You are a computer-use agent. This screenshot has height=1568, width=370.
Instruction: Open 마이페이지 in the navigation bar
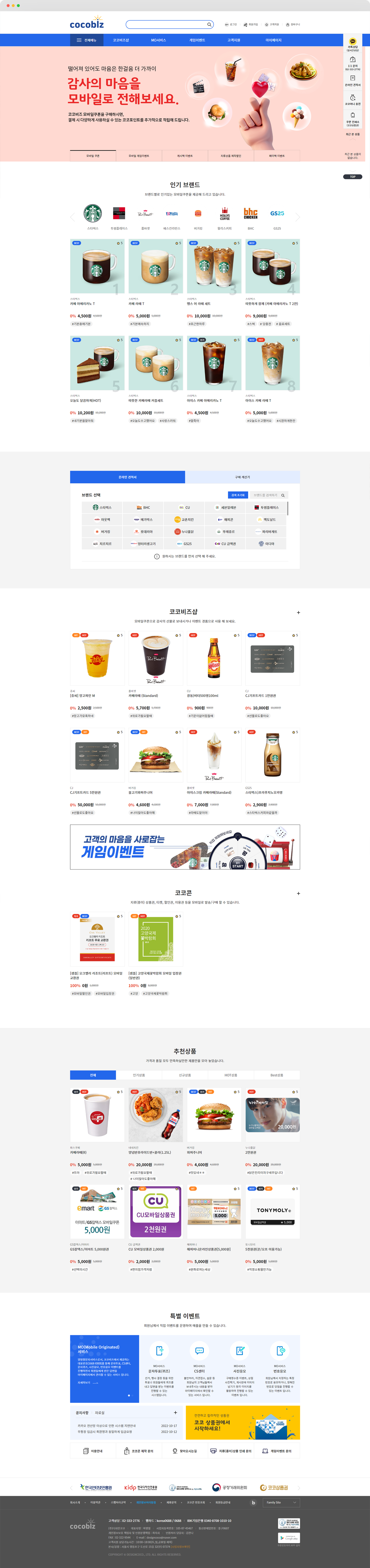click(x=273, y=40)
